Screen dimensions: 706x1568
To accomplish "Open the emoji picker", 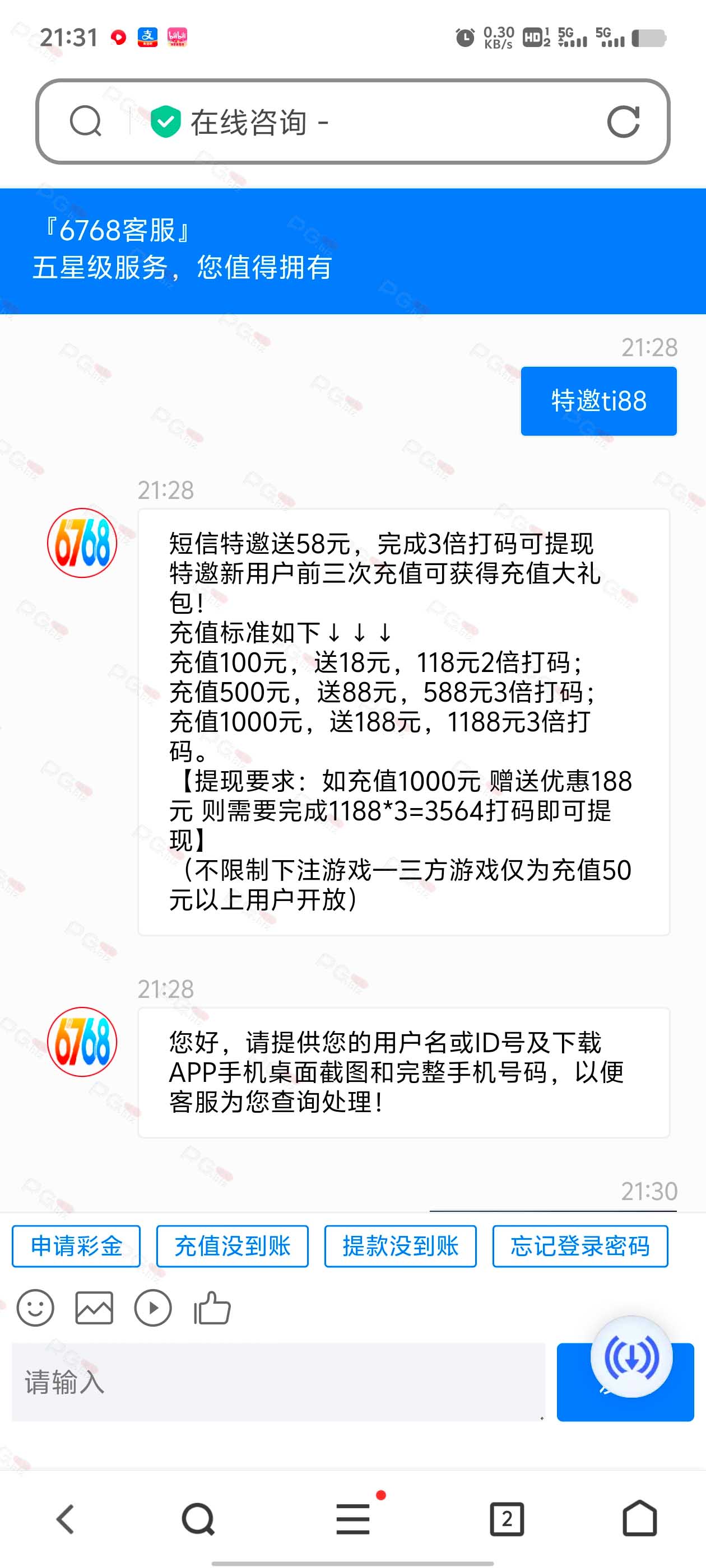I will point(35,1308).
